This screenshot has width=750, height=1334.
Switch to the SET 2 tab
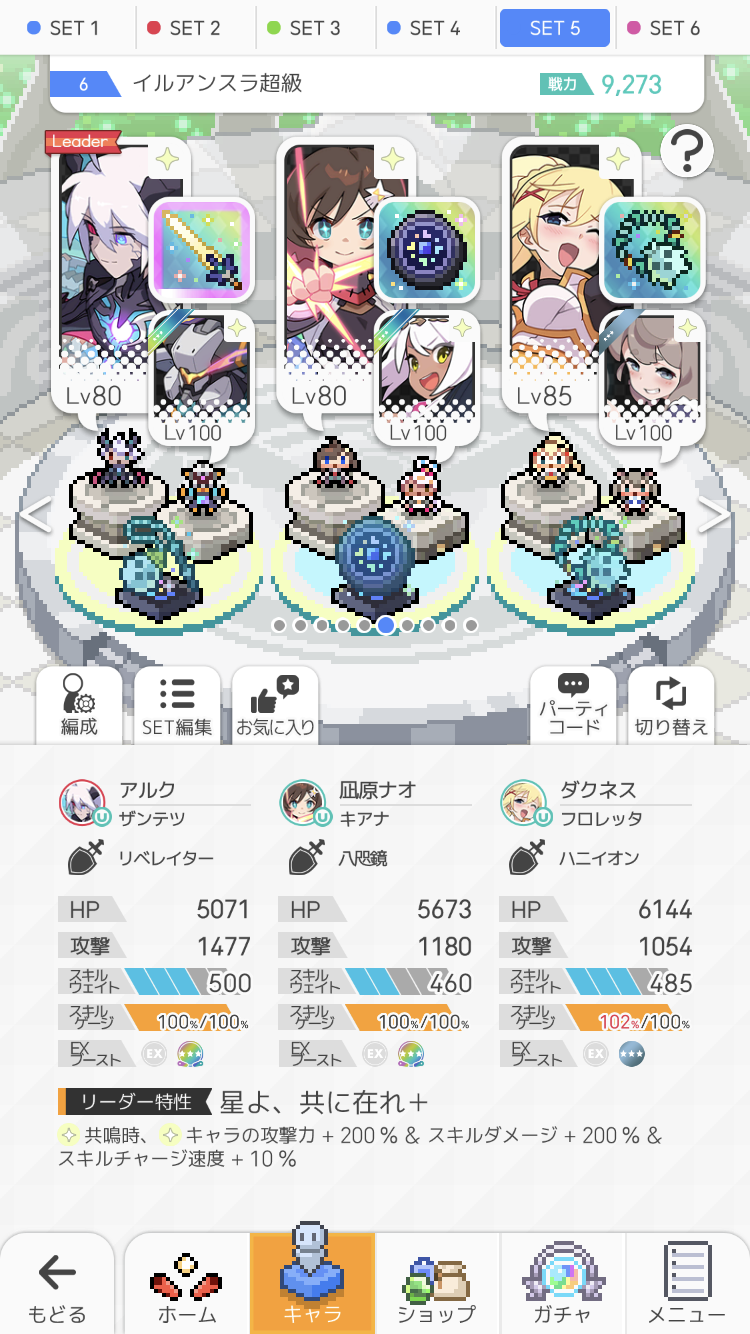(188, 28)
